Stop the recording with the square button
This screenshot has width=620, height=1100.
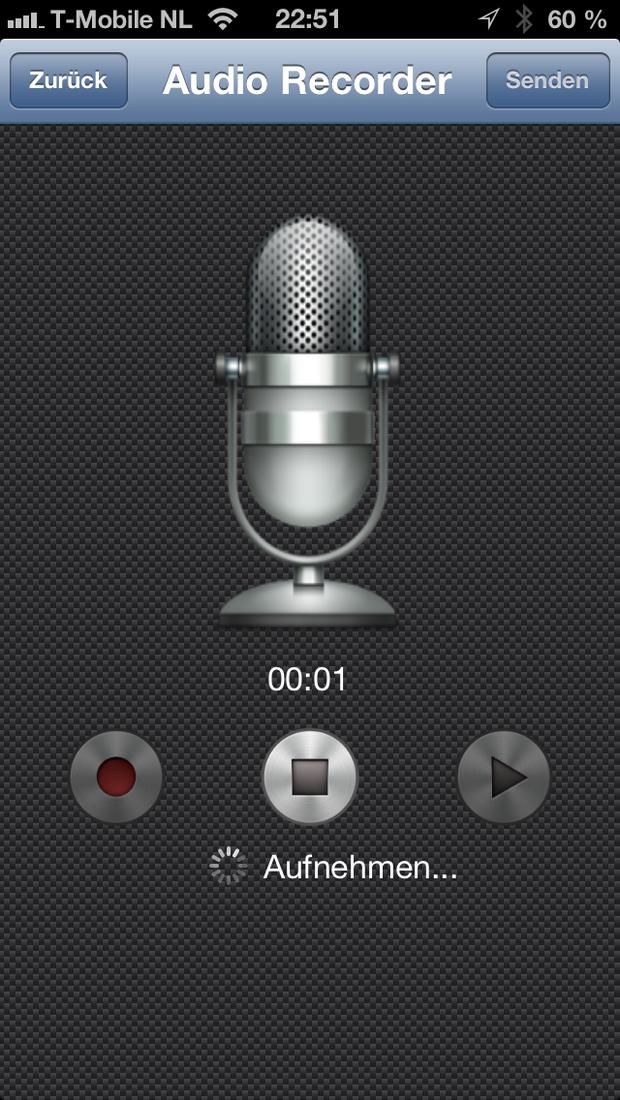coord(310,777)
